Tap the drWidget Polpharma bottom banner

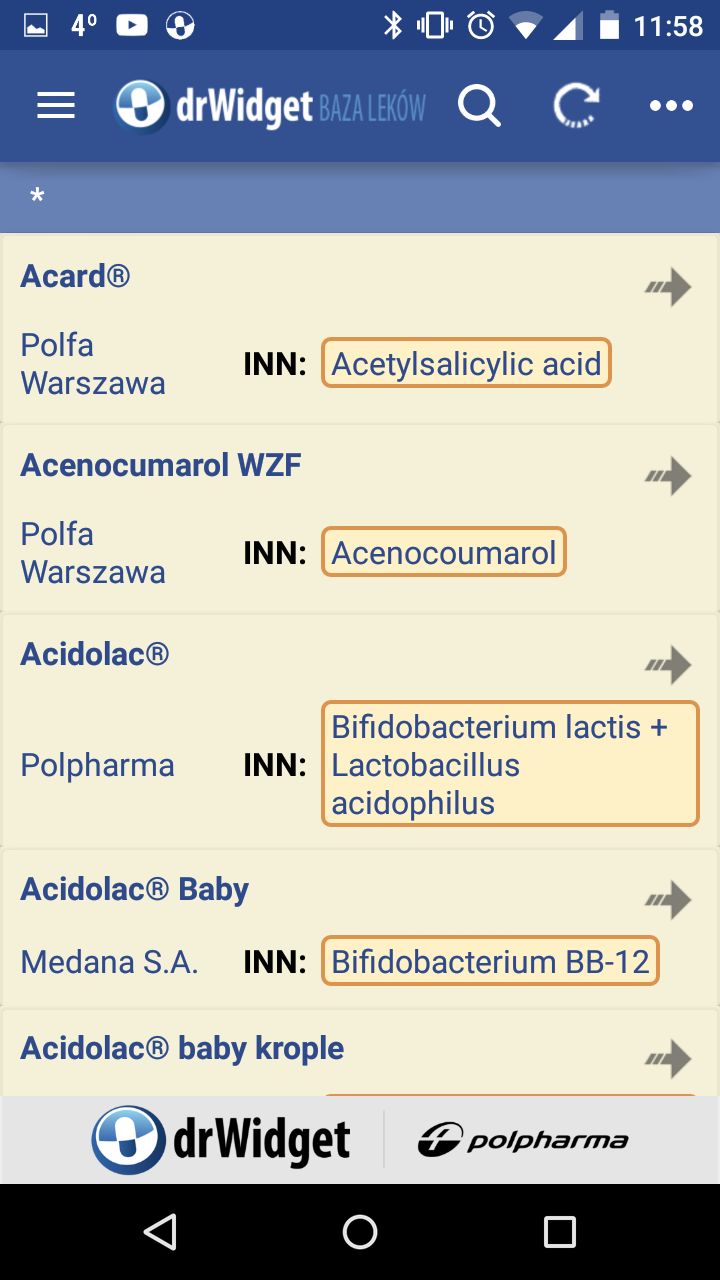pos(360,1140)
